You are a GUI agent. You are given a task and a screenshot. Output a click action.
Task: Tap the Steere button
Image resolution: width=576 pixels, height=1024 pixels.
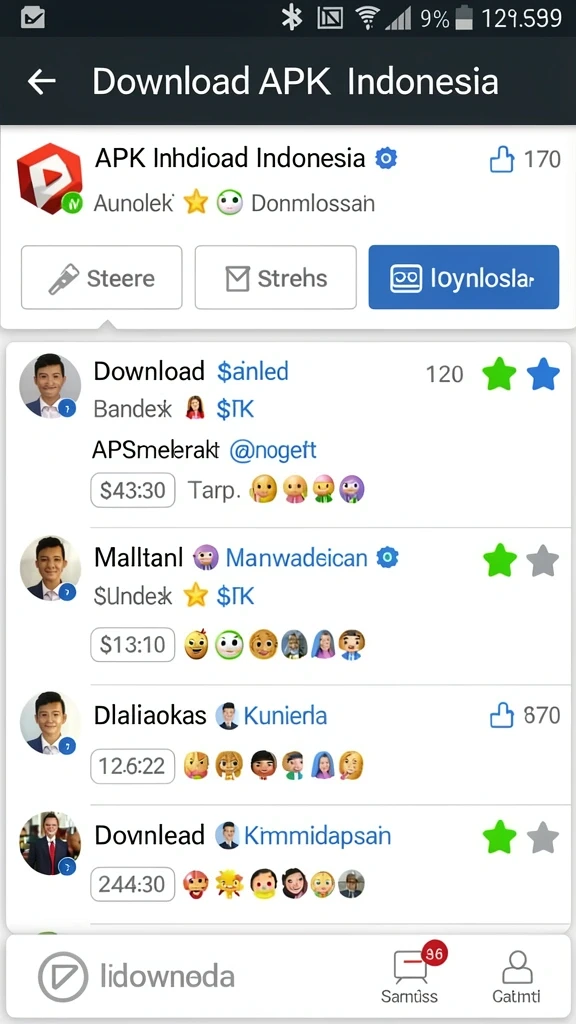point(101,278)
